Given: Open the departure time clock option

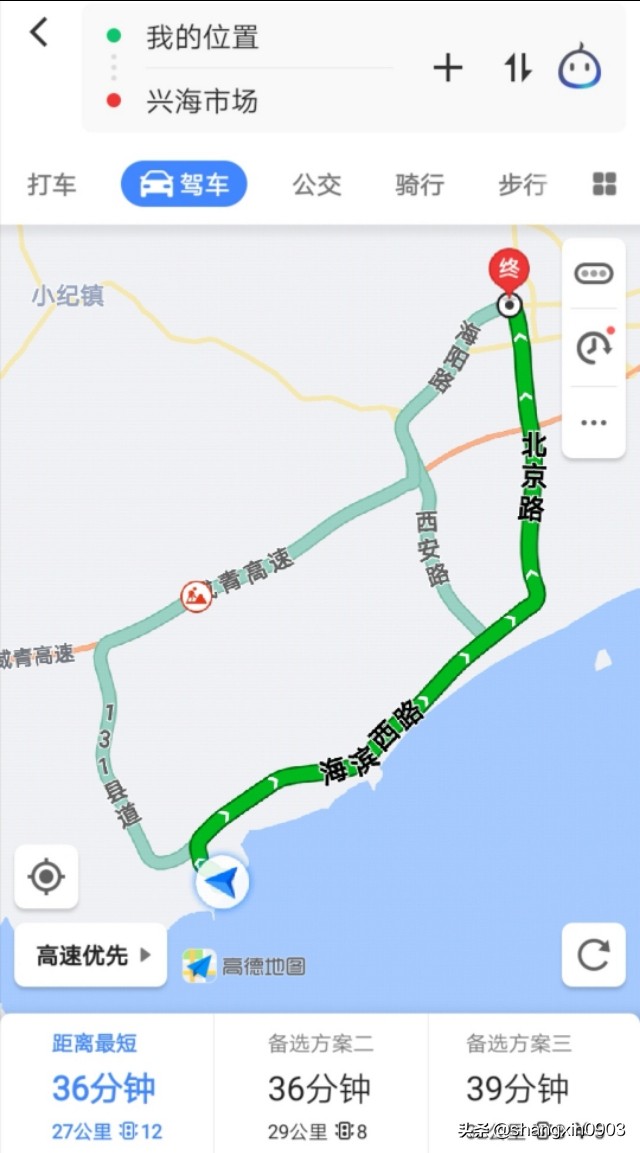Looking at the screenshot, I should 594,347.
